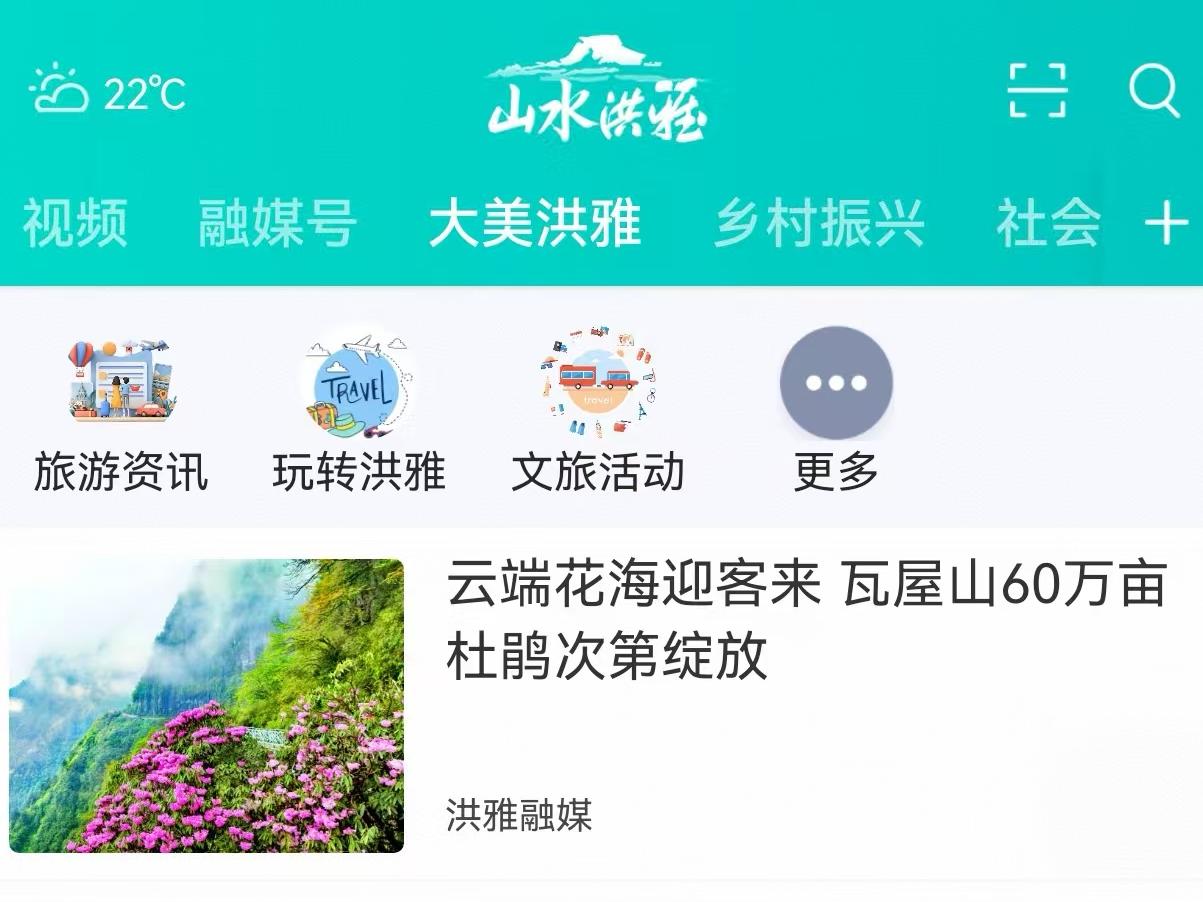This screenshot has height=902, width=1203.
Task: Open the search magnifier icon
Action: point(1154,91)
